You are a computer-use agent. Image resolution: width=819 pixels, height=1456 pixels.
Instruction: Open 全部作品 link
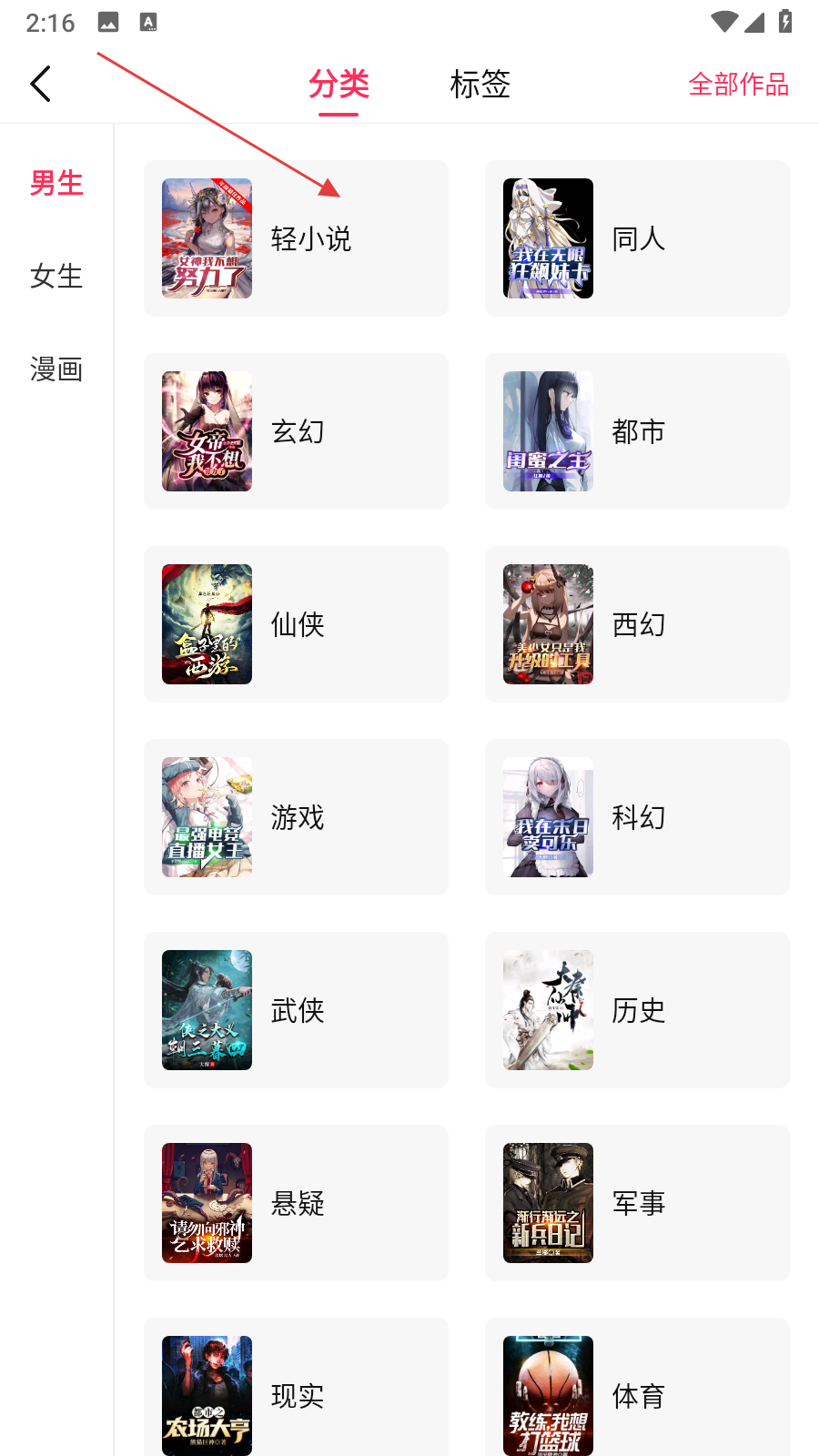click(738, 85)
